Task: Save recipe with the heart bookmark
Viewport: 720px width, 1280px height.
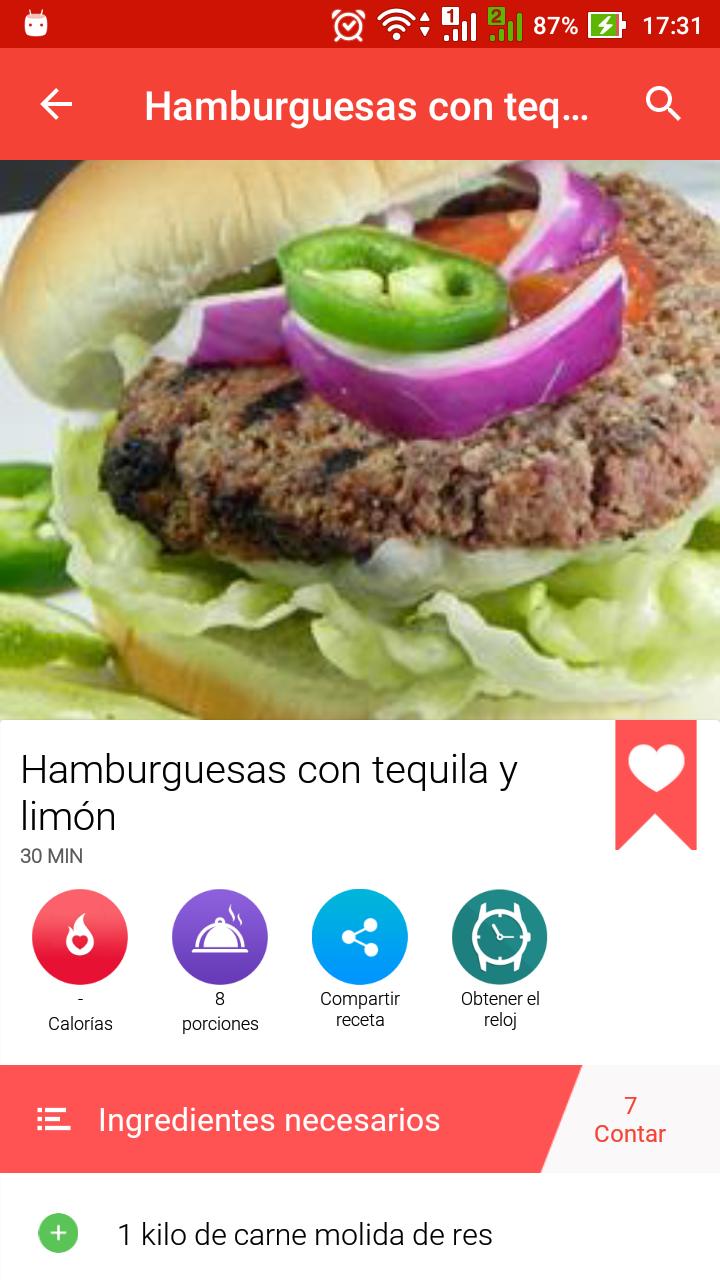Action: (x=656, y=785)
